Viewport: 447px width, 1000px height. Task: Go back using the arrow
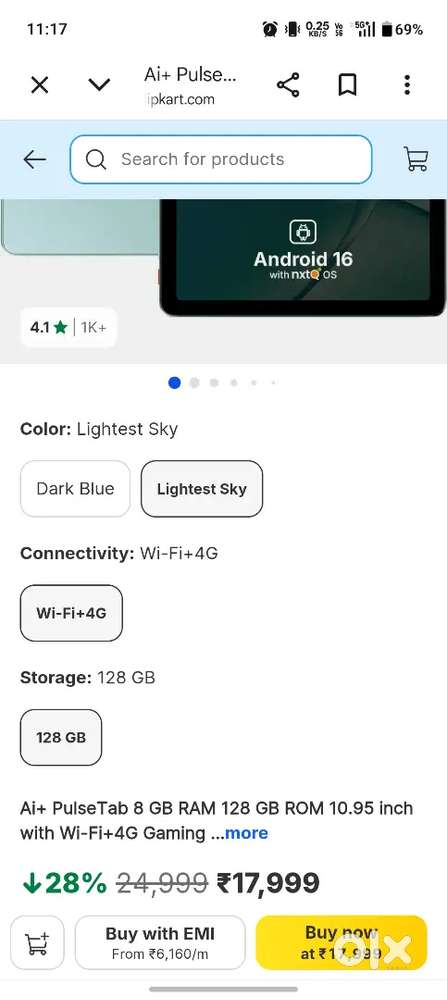[x=34, y=159]
